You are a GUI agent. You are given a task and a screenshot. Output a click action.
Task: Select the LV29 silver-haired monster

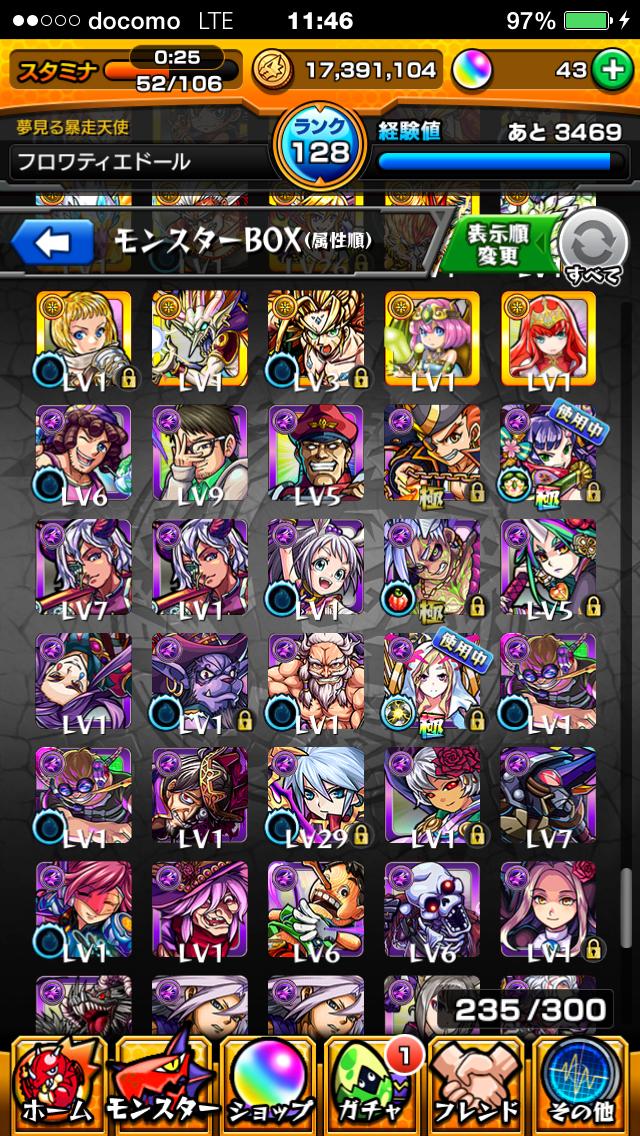pos(316,794)
